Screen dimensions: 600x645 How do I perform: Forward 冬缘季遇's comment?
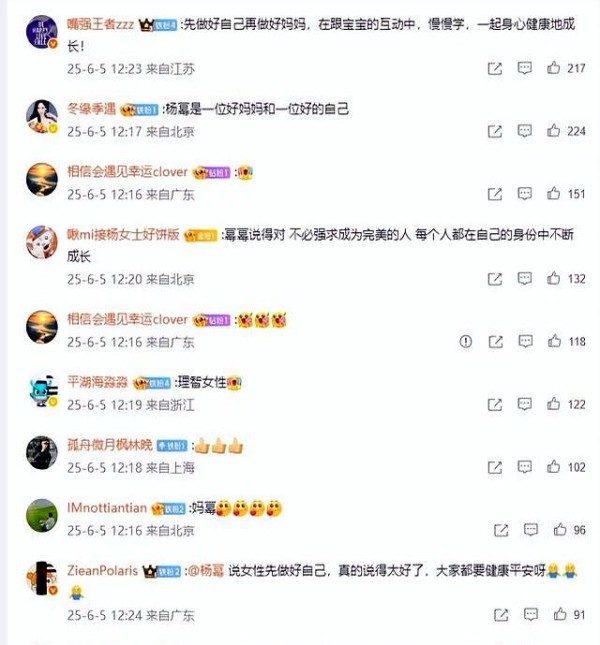click(495, 131)
